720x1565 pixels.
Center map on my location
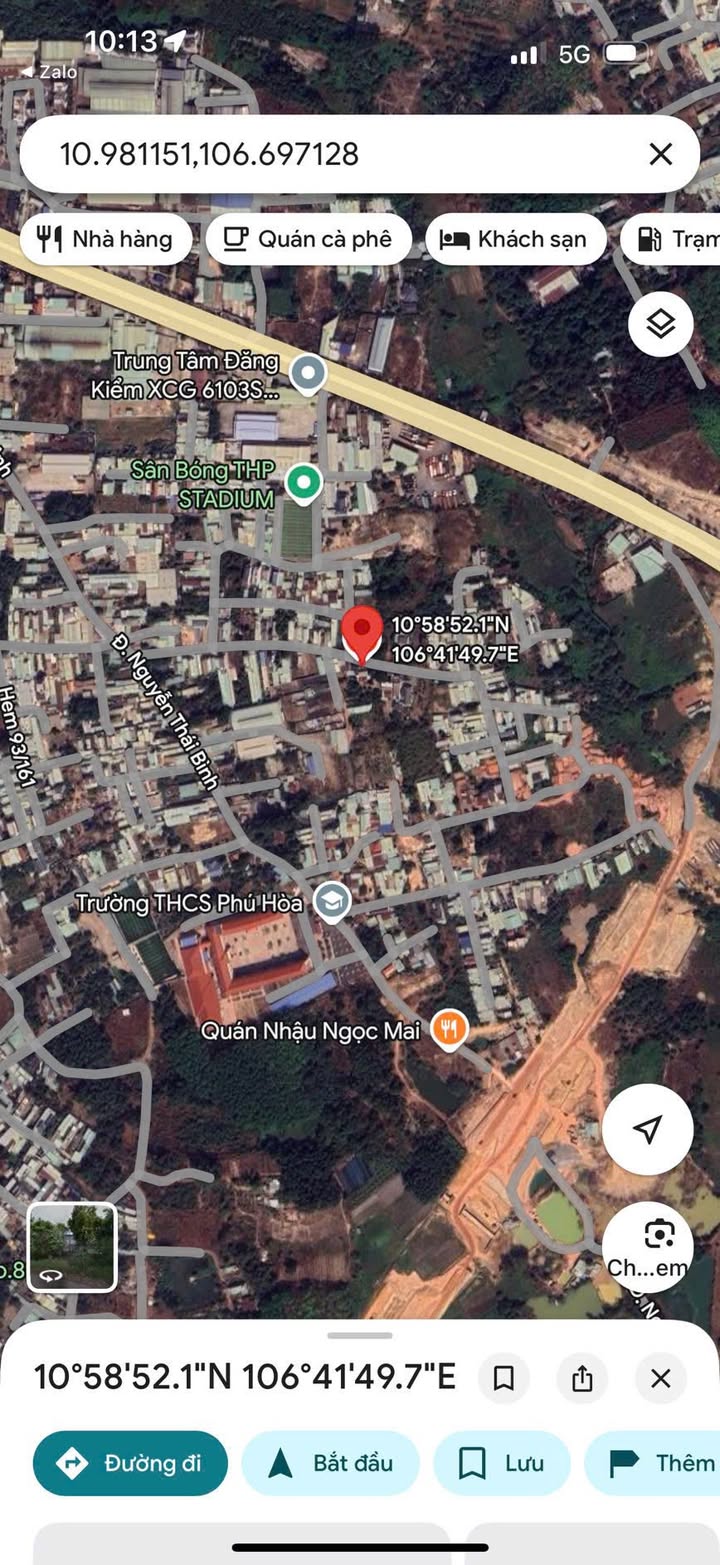click(648, 1129)
